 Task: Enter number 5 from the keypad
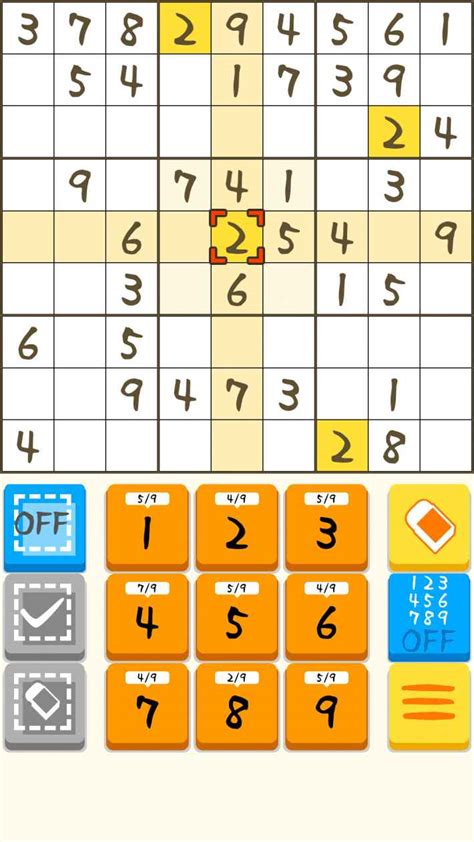point(237,616)
